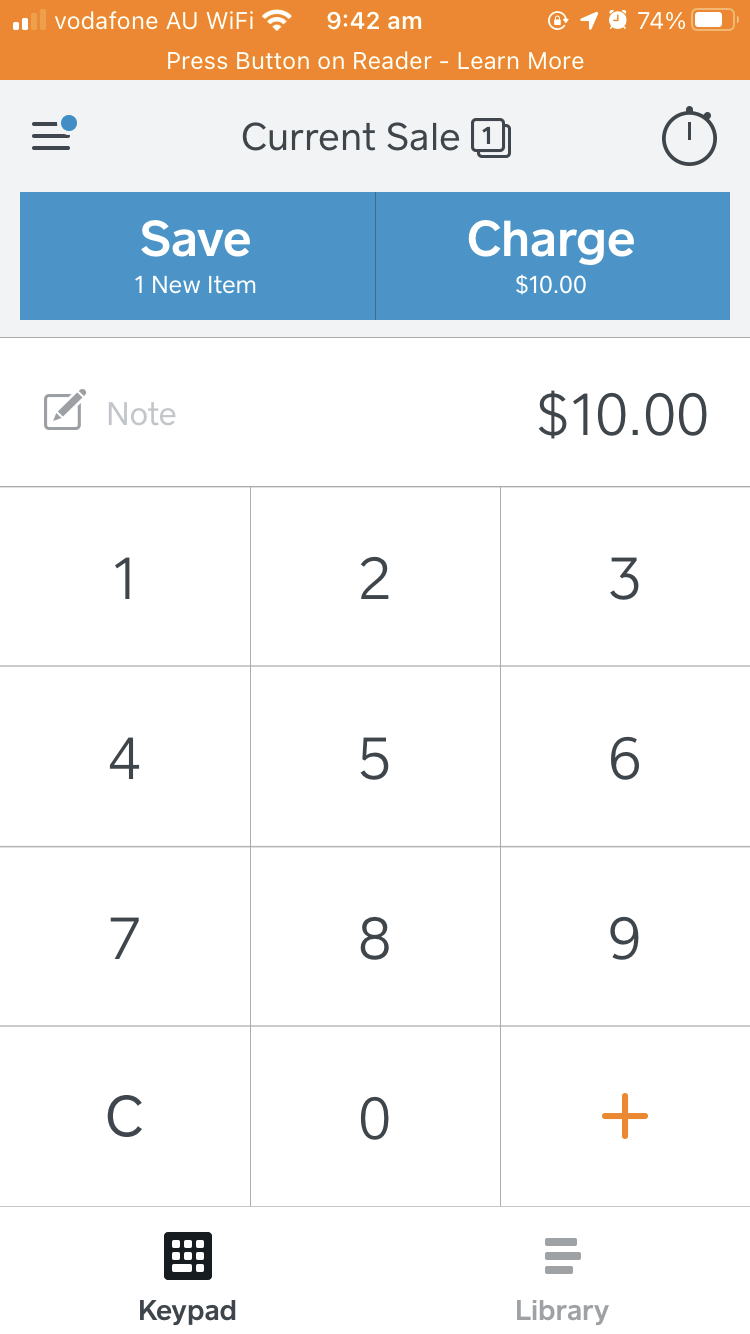The width and height of the screenshot is (750, 1334).
Task: Enter digit 8 on the keypad
Action: click(375, 937)
